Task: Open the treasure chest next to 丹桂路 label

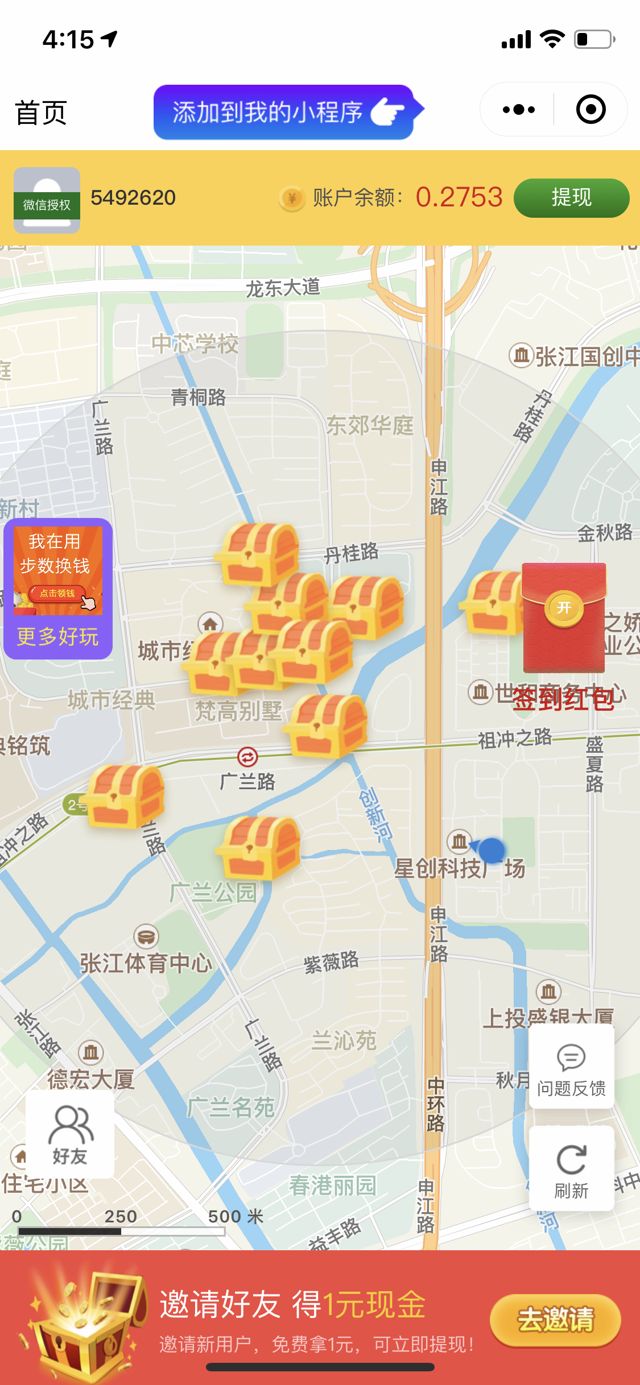Action: click(259, 553)
